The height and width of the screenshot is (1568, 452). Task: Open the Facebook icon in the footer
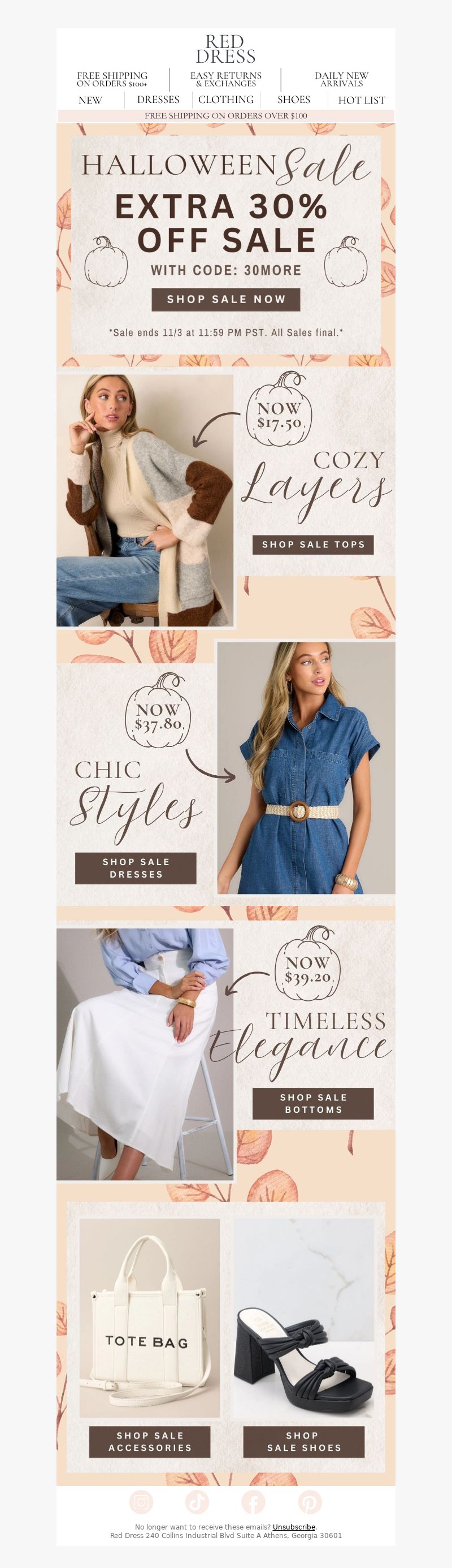(253, 1502)
